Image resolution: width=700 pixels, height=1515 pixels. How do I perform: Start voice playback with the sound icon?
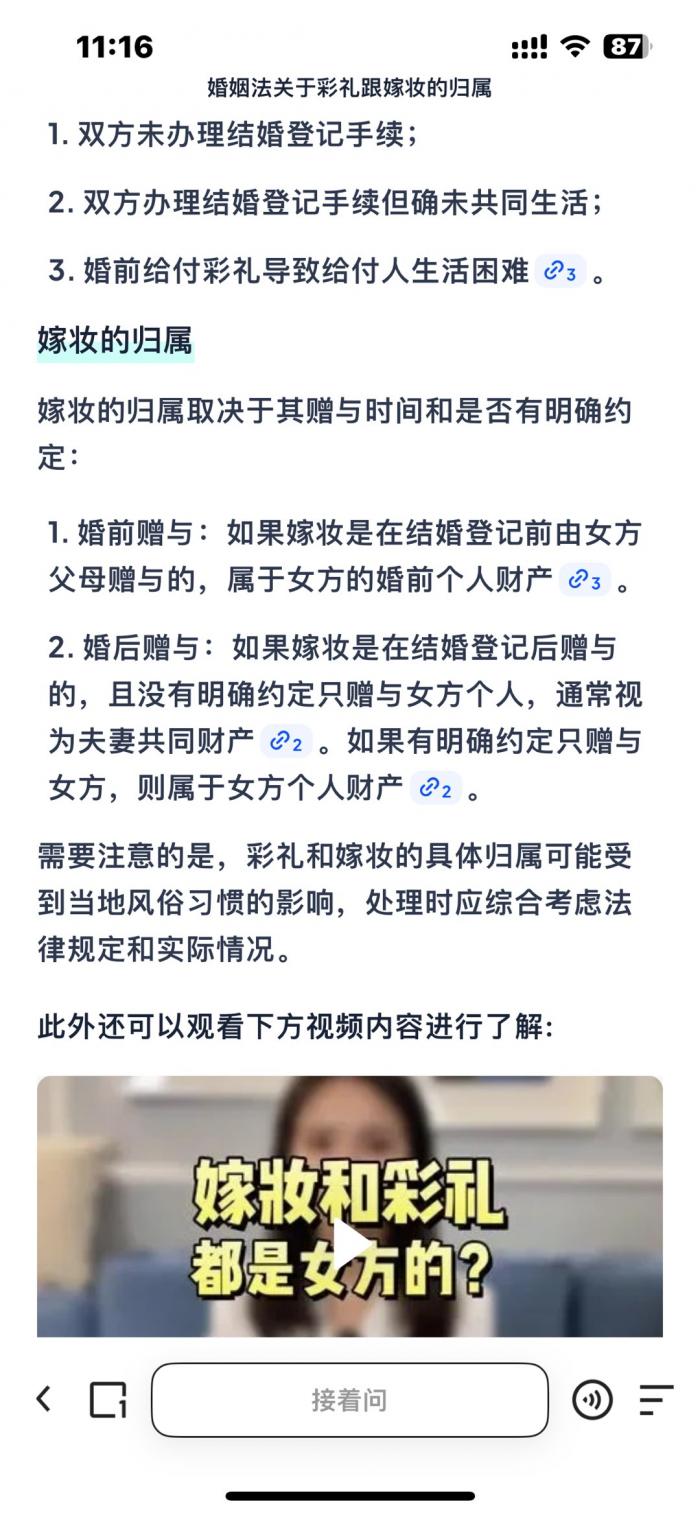[x=592, y=1399]
